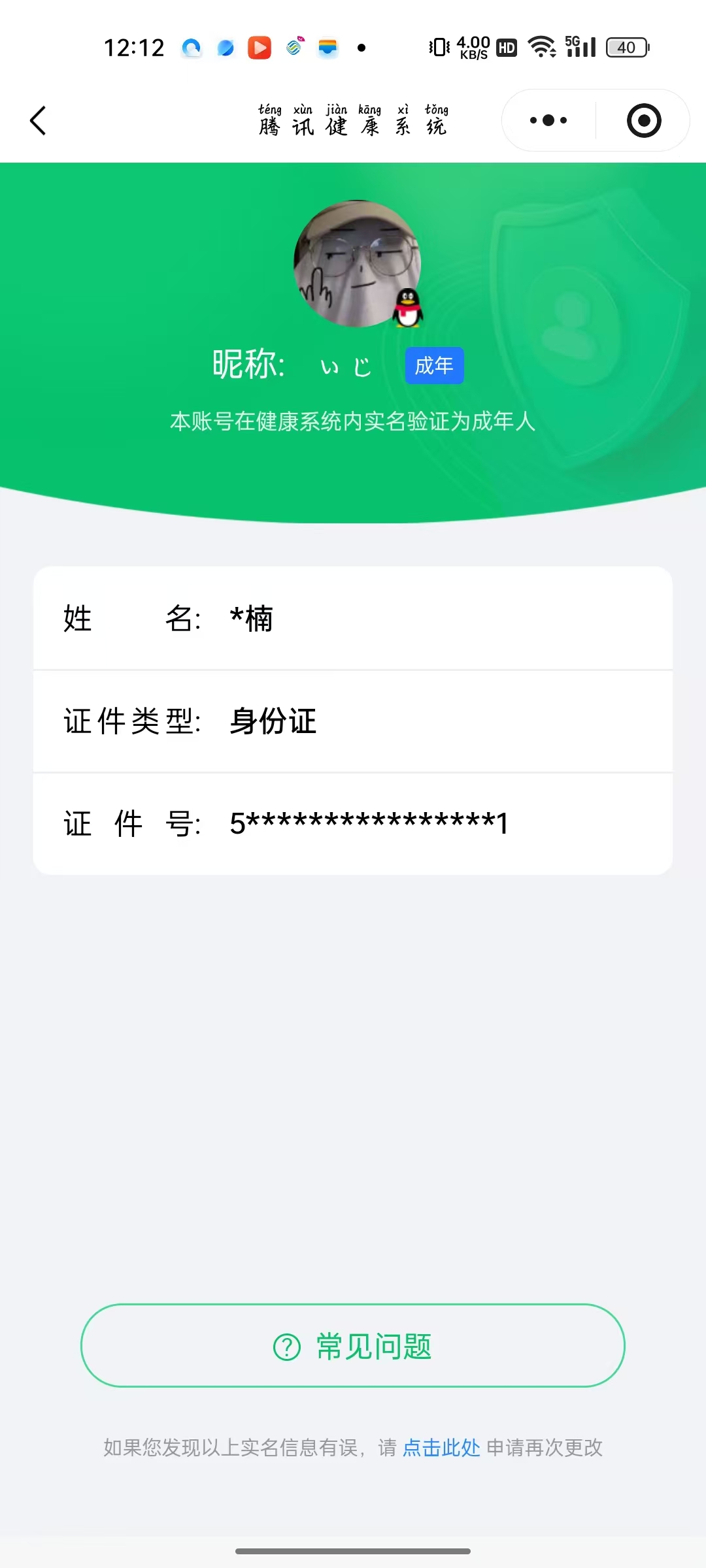Tap the circular close/minimize capsule icon
The width and height of the screenshot is (706, 1568).
click(643, 120)
